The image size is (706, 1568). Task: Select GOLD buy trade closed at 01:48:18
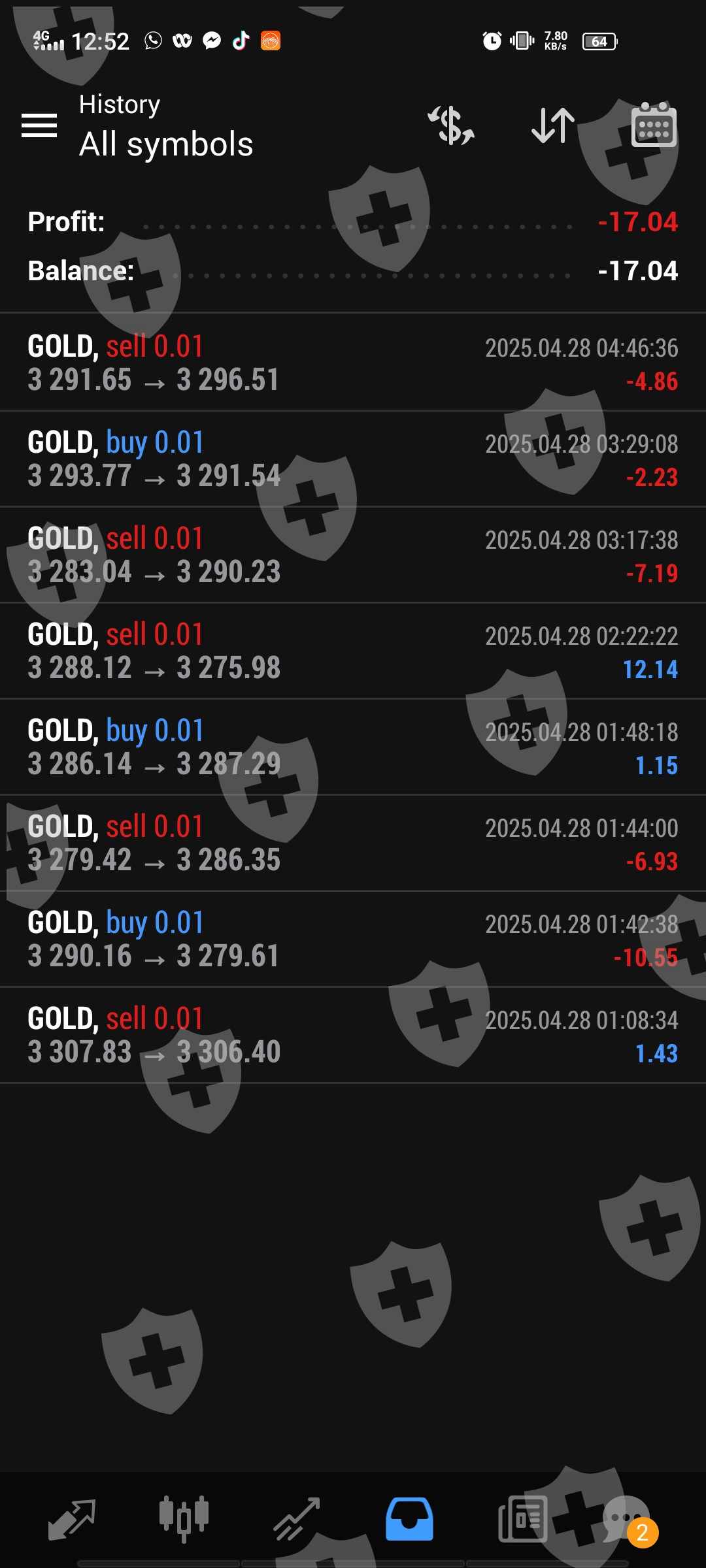pyautogui.click(x=353, y=747)
